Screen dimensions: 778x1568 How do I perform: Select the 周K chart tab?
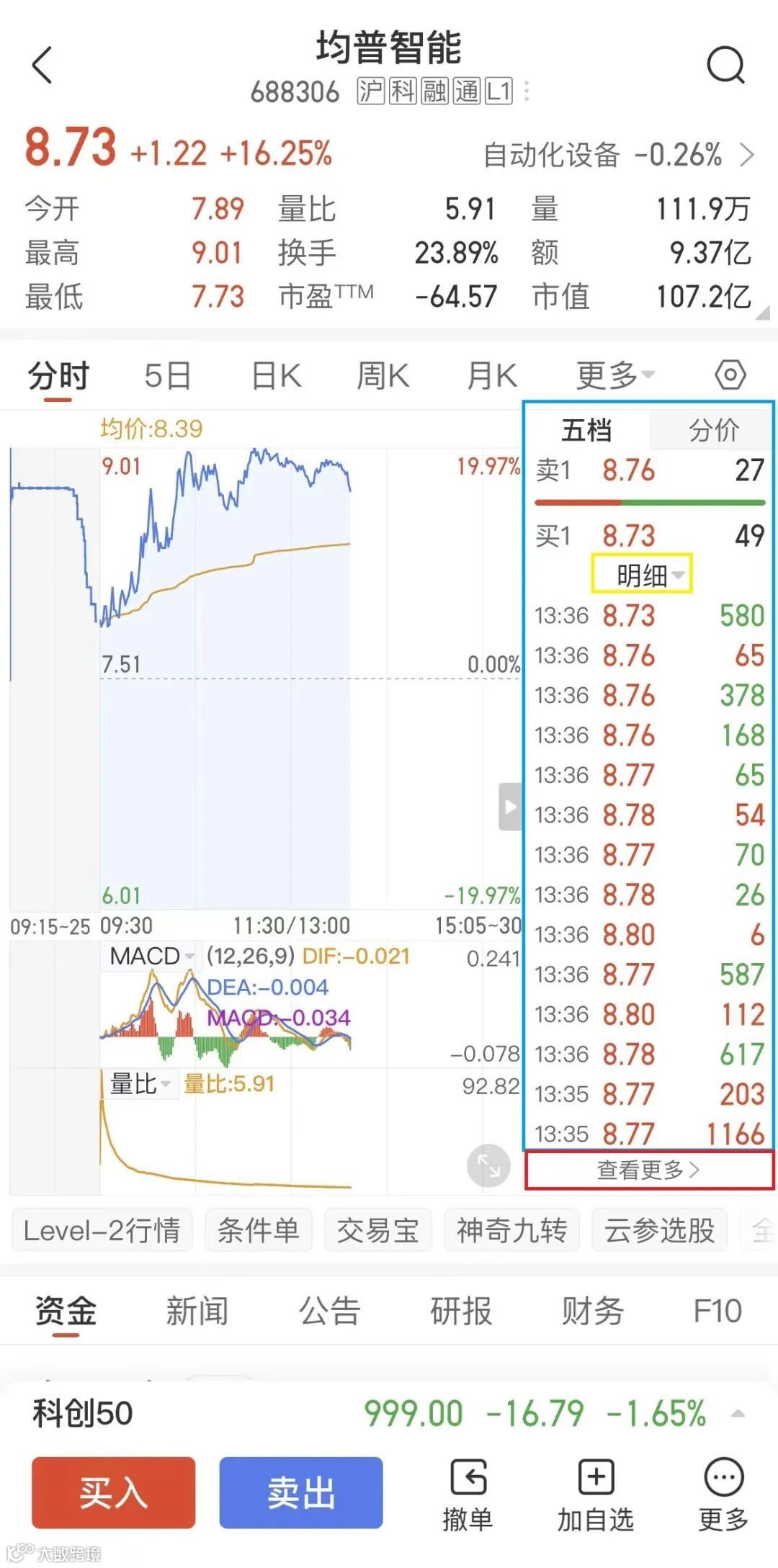383,376
